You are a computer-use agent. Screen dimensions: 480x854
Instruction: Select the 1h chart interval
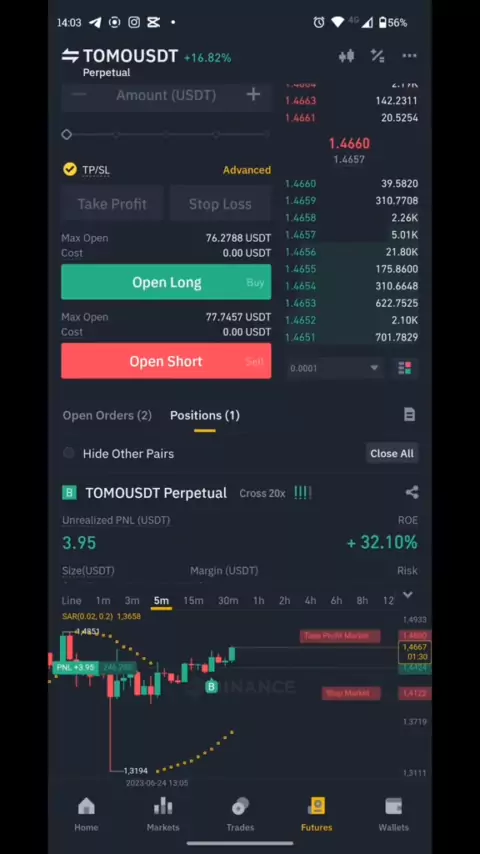pyautogui.click(x=259, y=600)
